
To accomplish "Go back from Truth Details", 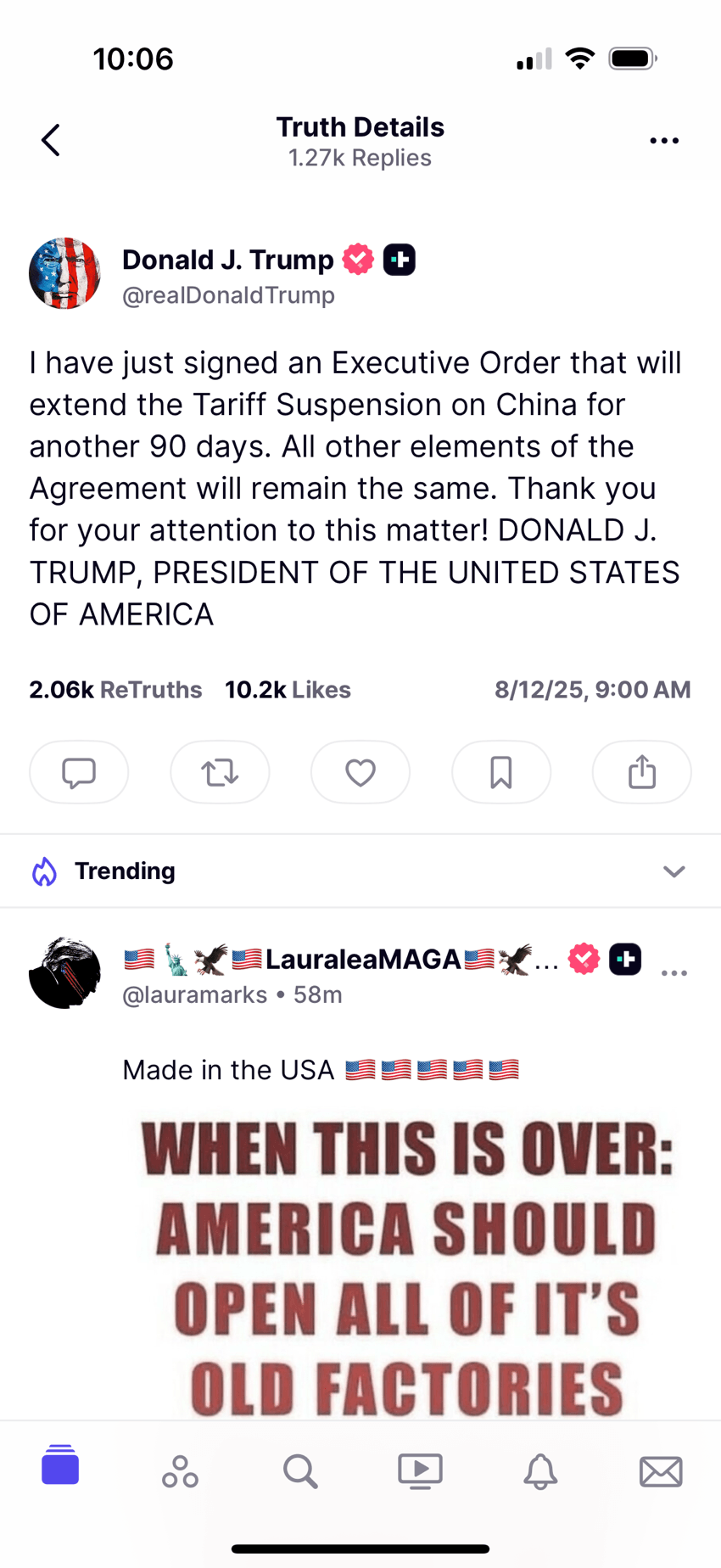I will pyautogui.click(x=51, y=141).
